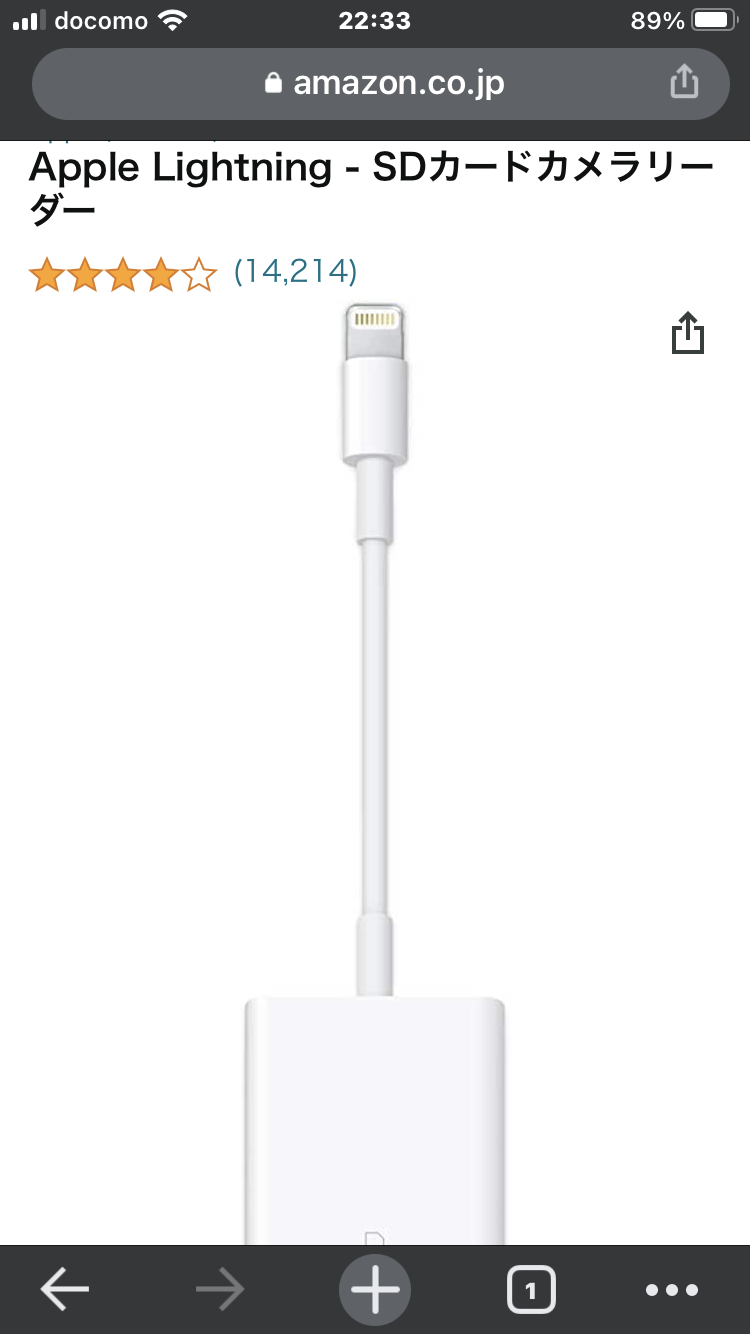This screenshot has height=1334, width=750.
Task: Show the open tabs switcher
Action: click(x=531, y=1290)
